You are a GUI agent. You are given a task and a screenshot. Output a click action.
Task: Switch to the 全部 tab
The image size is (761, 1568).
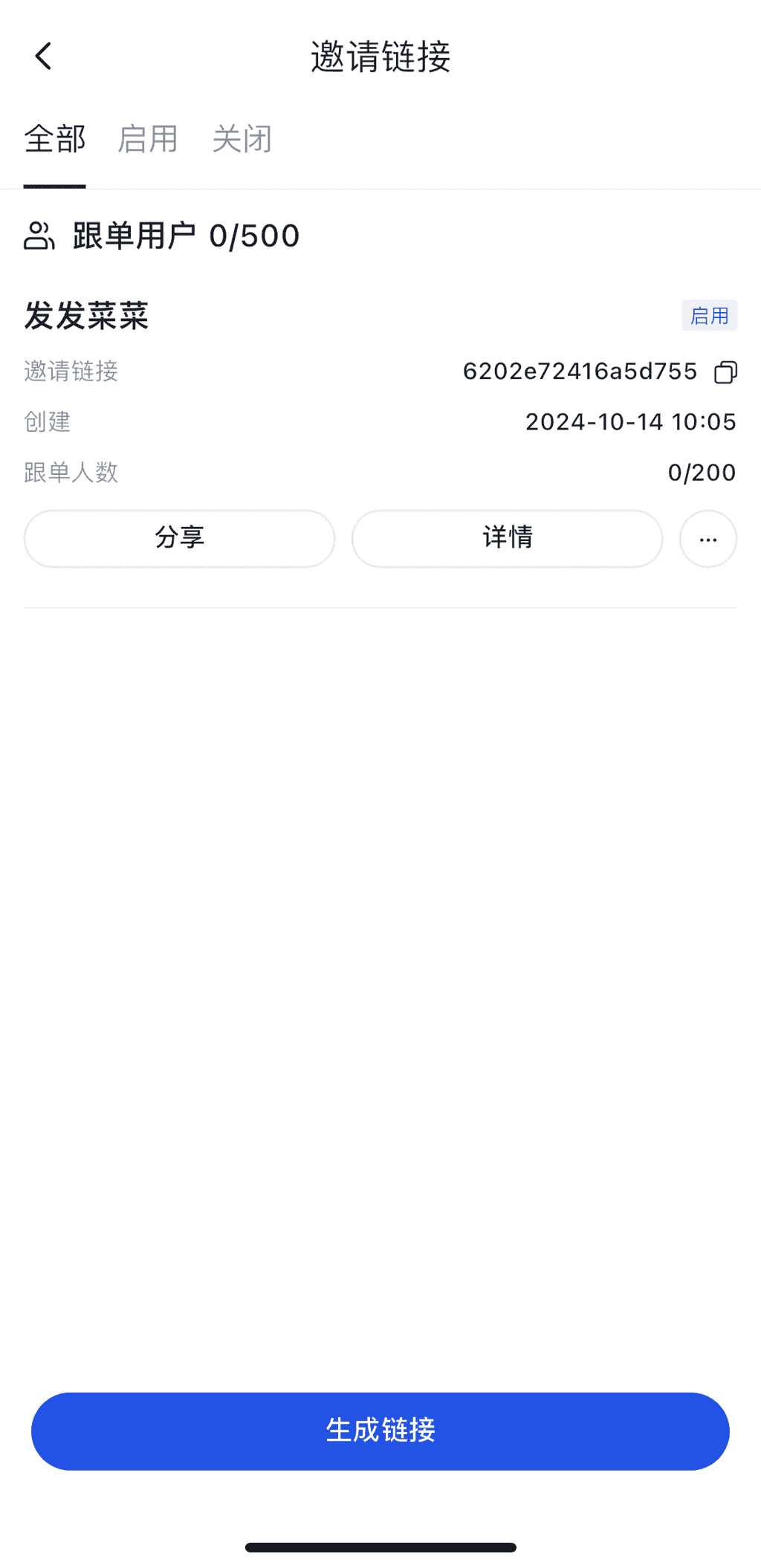[55, 140]
